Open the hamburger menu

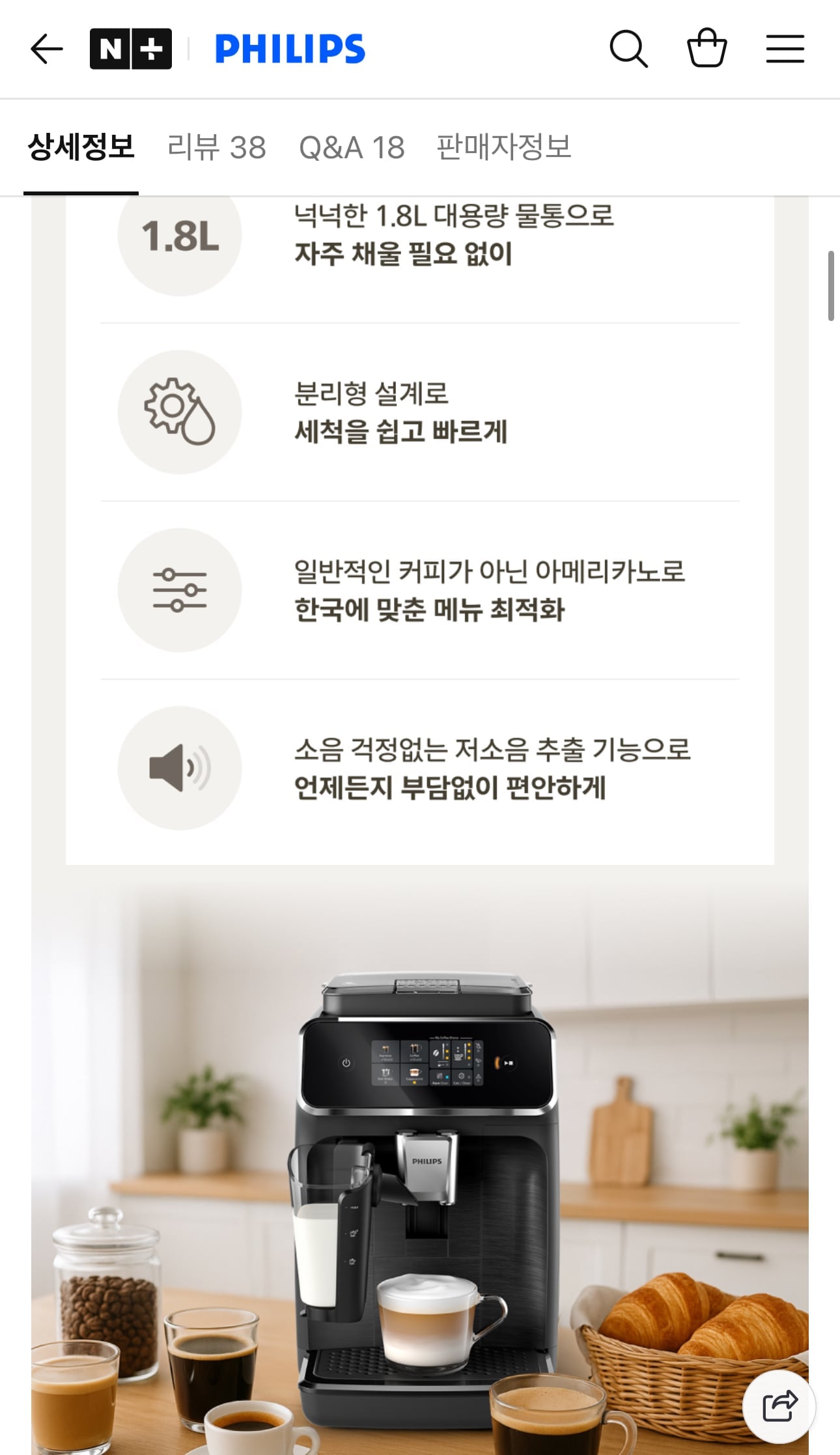[785, 49]
